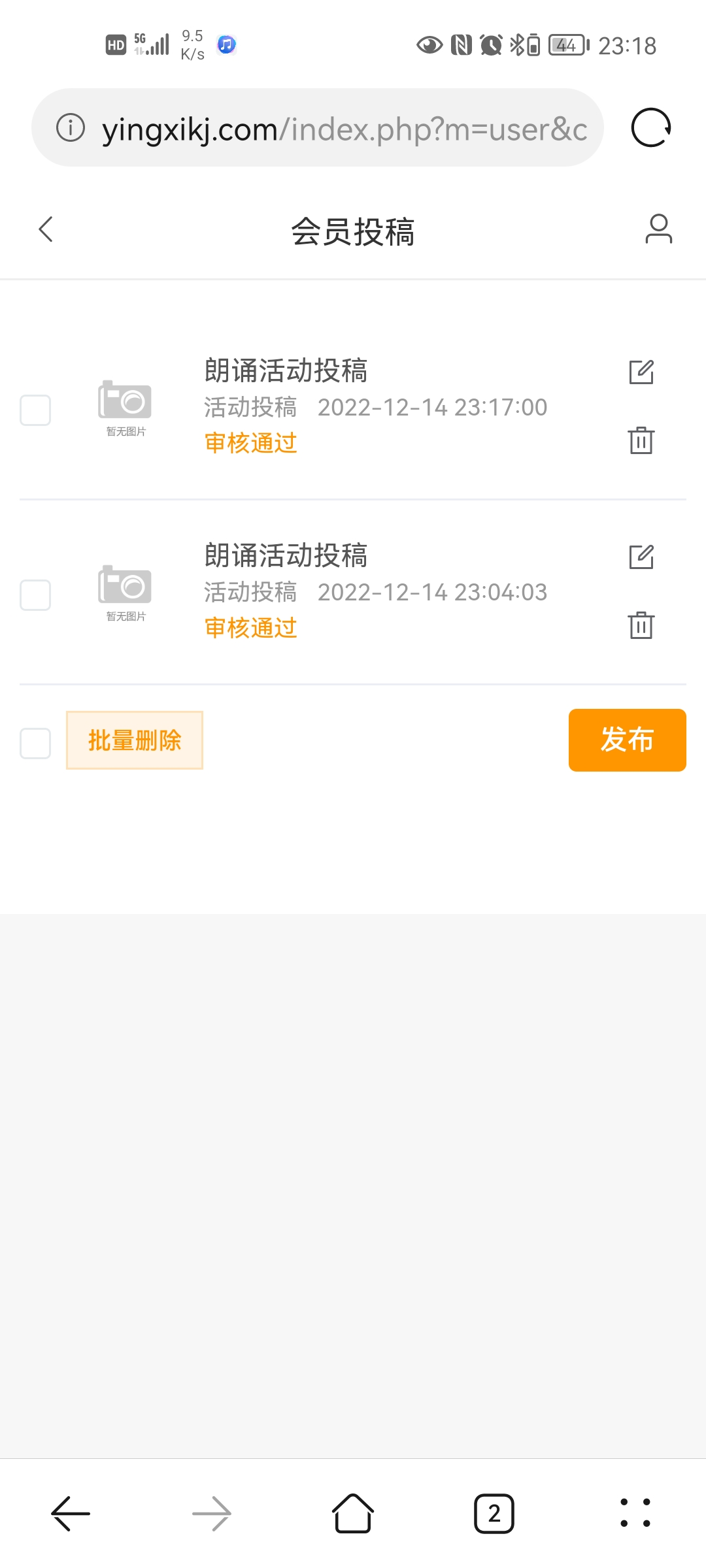The width and height of the screenshot is (706, 1568).
Task: Edit the submission dated 2022-12-14 23:17:00
Action: [641, 372]
